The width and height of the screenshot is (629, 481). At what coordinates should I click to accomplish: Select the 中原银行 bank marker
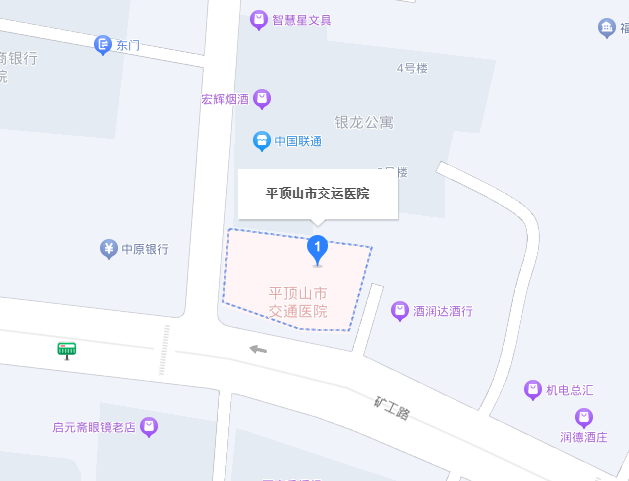110,248
